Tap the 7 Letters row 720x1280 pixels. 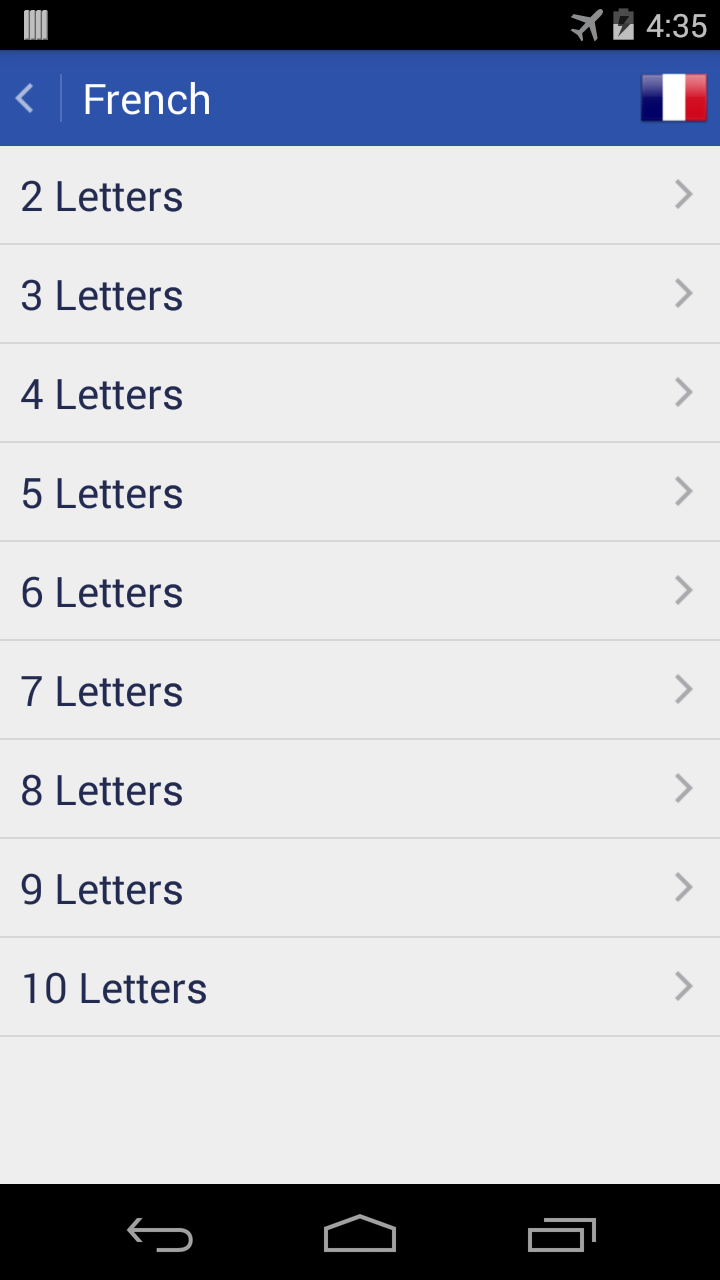click(360, 691)
